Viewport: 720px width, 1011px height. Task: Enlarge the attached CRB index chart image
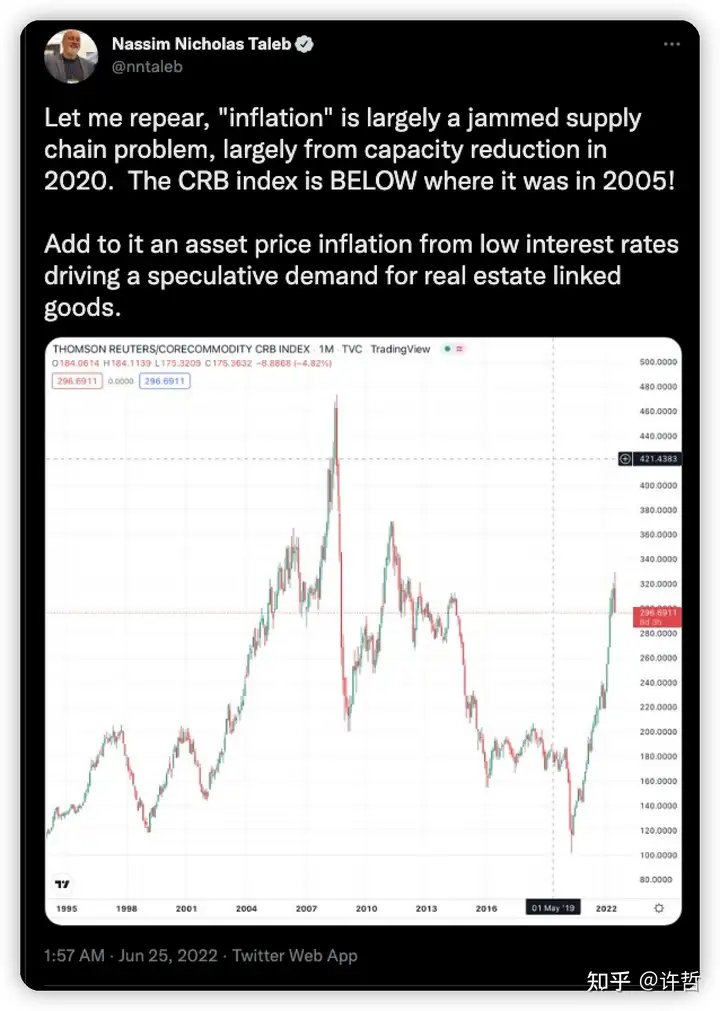click(x=362, y=630)
